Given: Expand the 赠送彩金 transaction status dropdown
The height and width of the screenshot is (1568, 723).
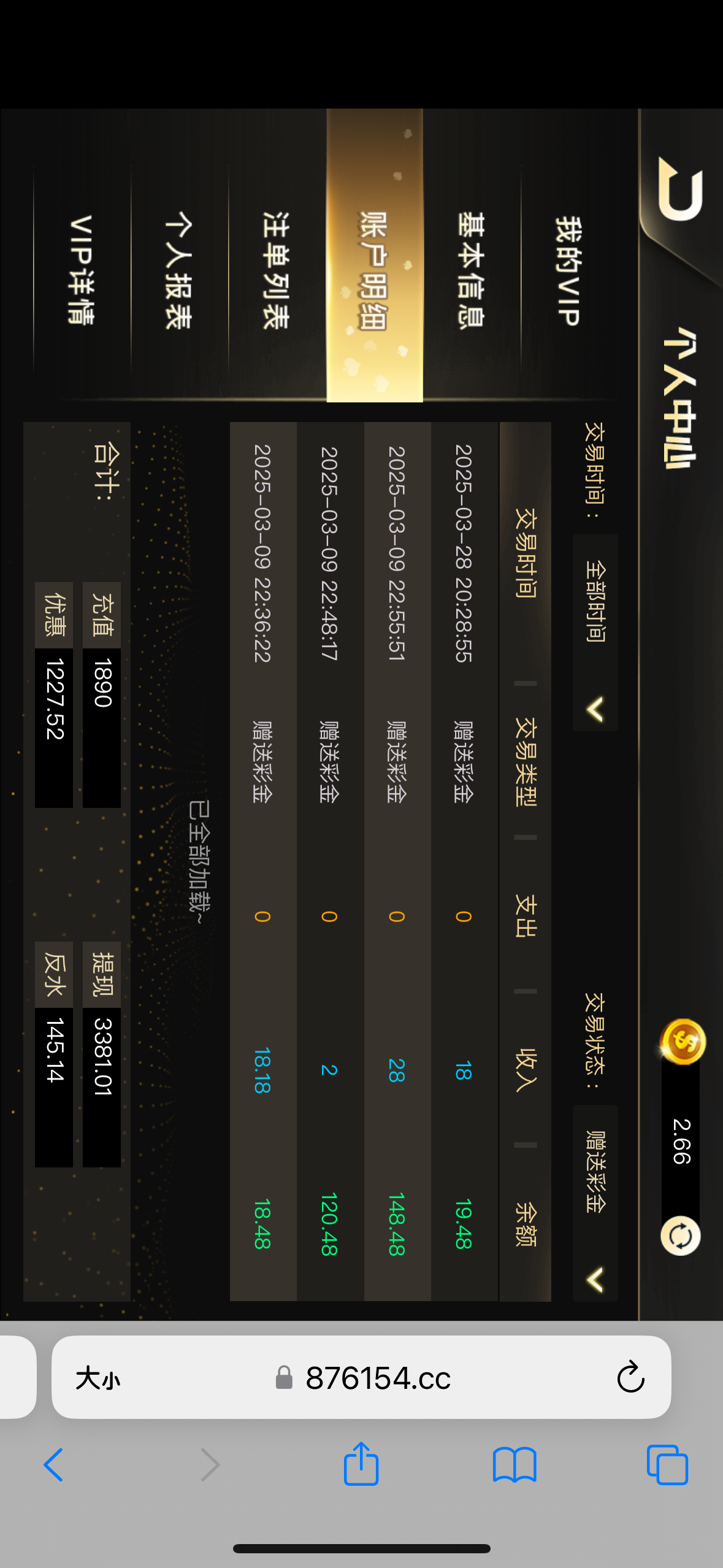Looking at the screenshot, I should (x=595, y=1202).
